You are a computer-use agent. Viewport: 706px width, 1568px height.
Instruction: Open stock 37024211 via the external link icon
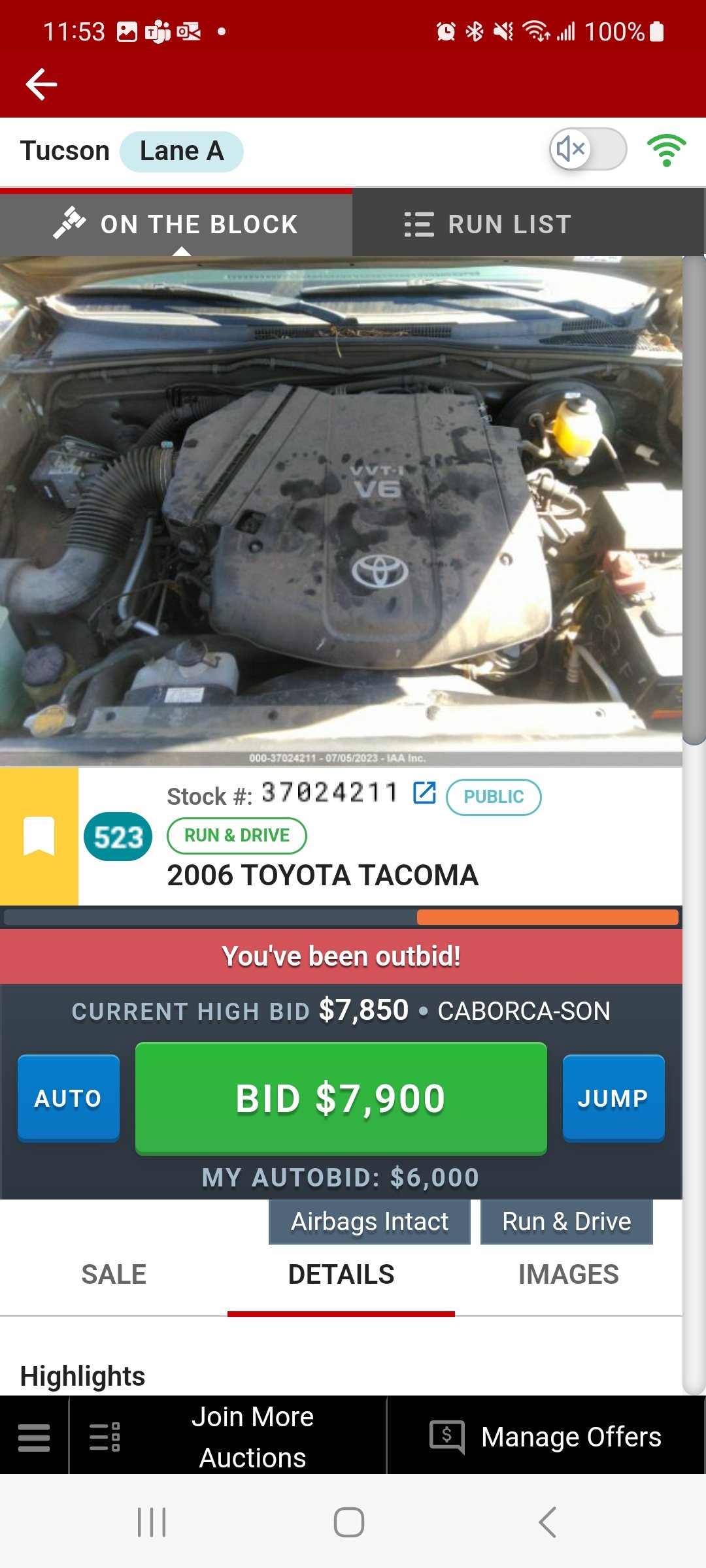424,793
